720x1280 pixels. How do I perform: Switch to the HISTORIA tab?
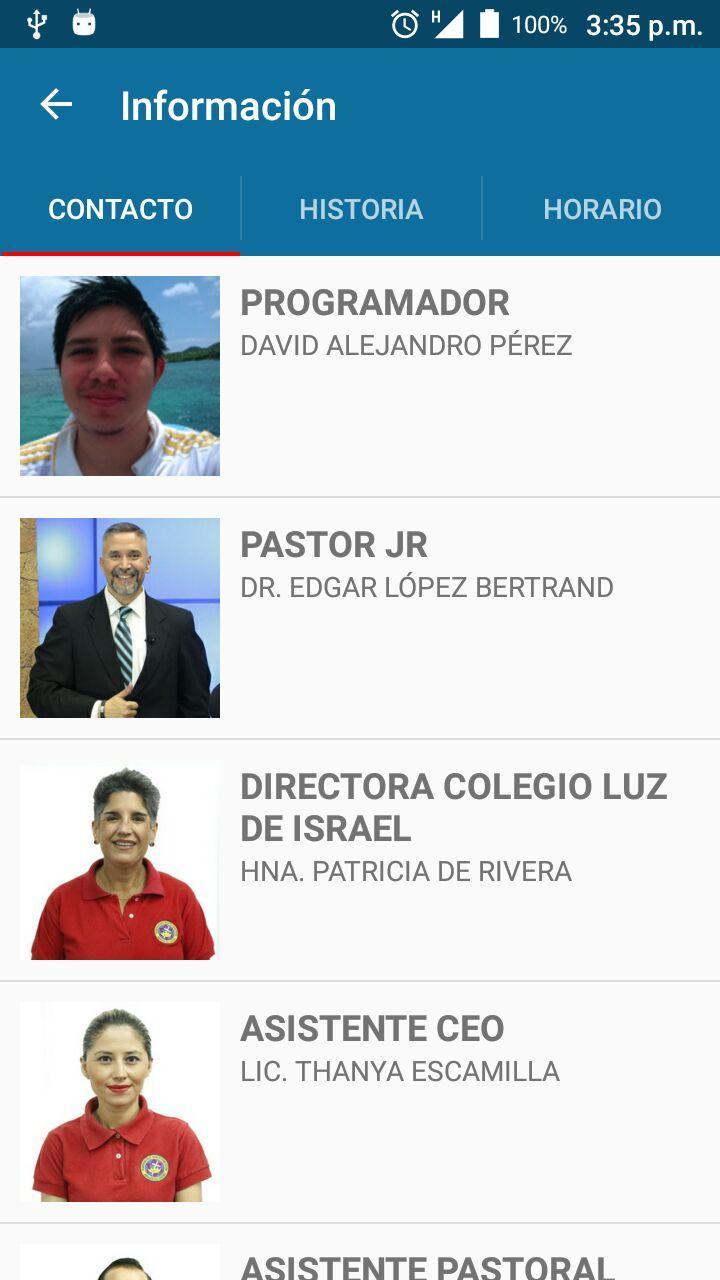tap(361, 209)
